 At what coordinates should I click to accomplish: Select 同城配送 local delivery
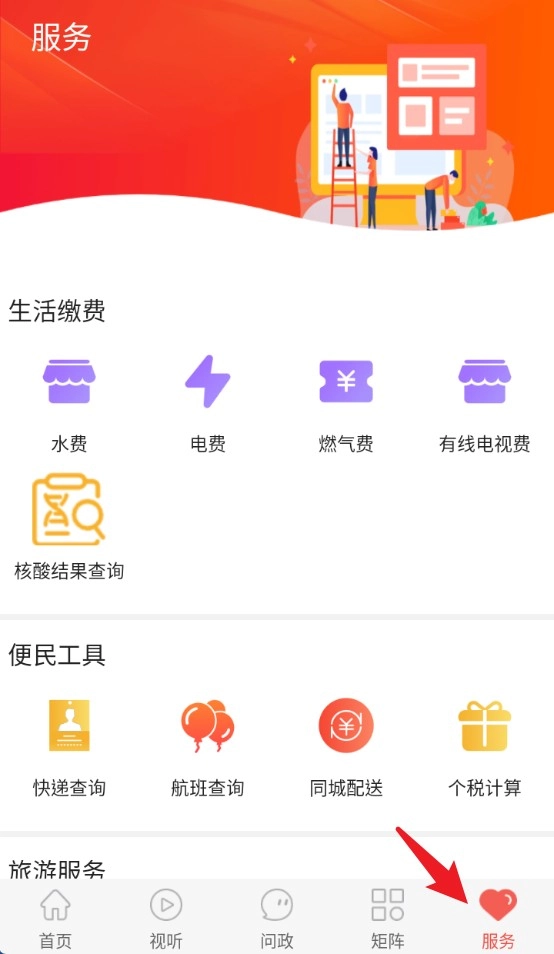(x=346, y=748)
